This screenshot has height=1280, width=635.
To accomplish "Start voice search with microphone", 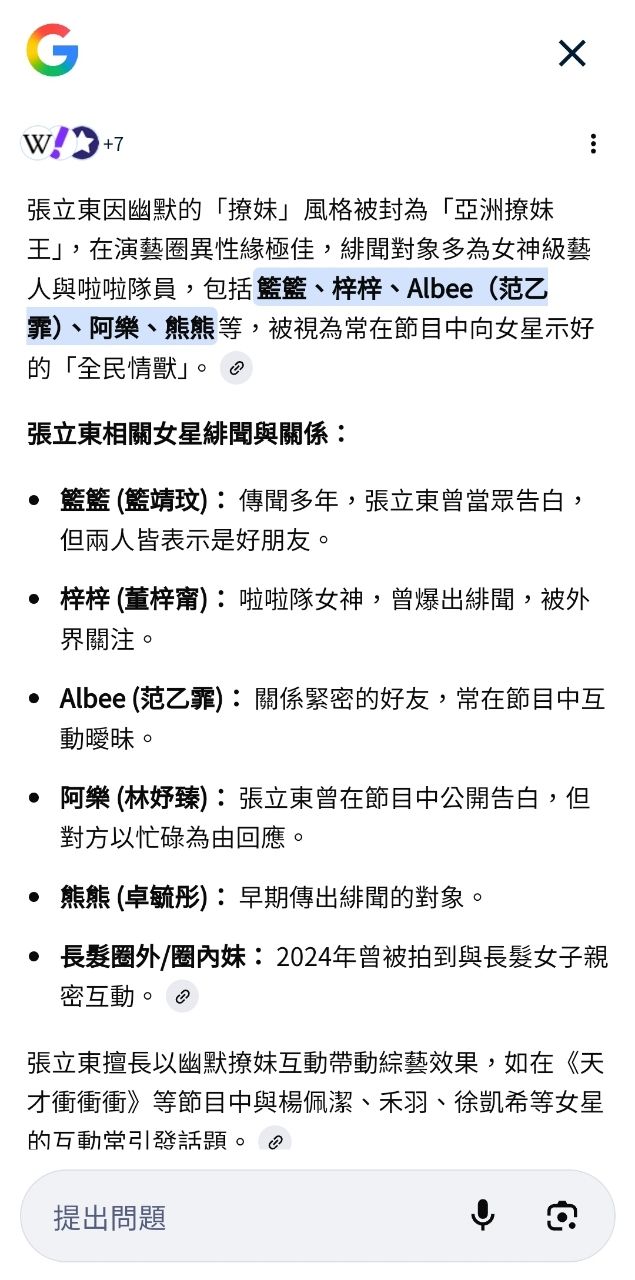I will tap(482, 1216).
